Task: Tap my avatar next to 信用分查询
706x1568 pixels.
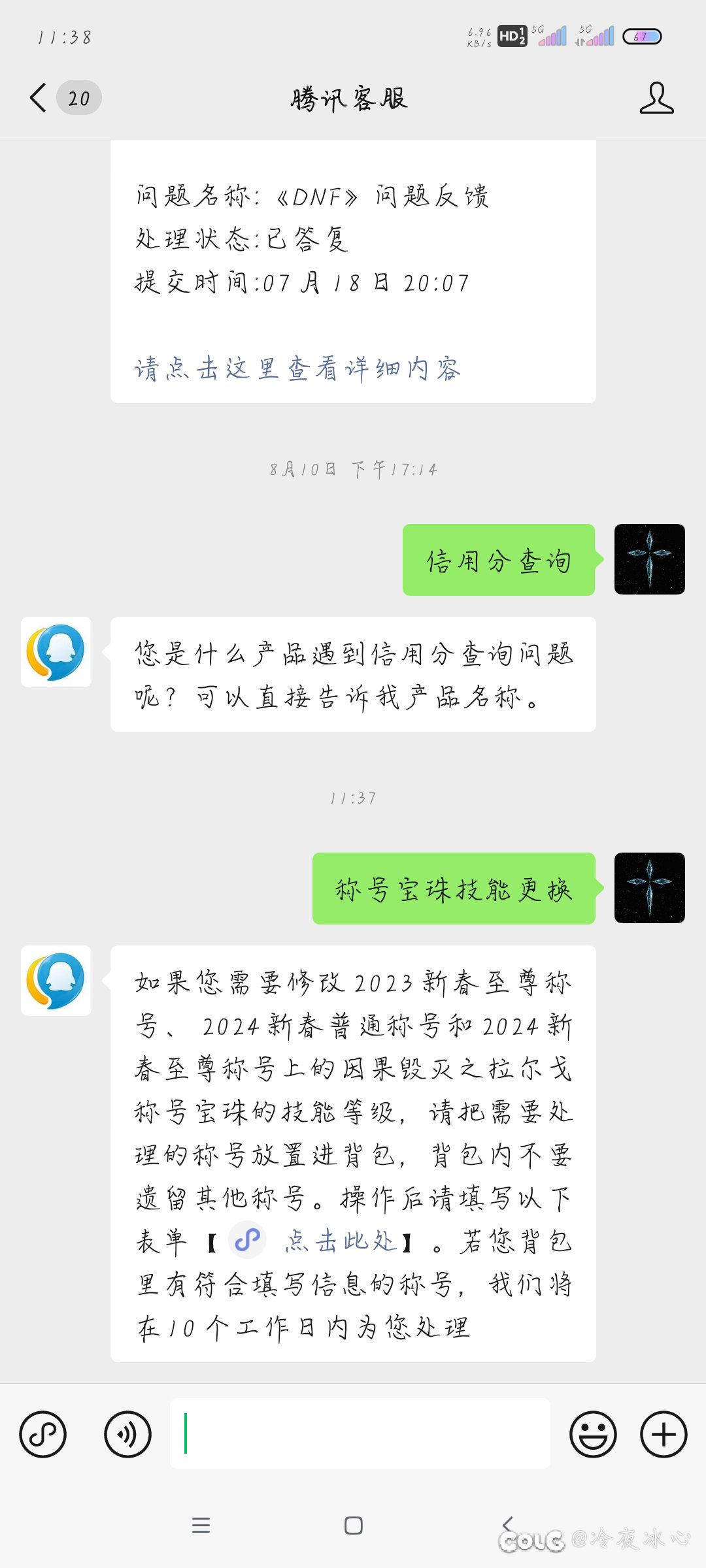Action: pos(649,559)
